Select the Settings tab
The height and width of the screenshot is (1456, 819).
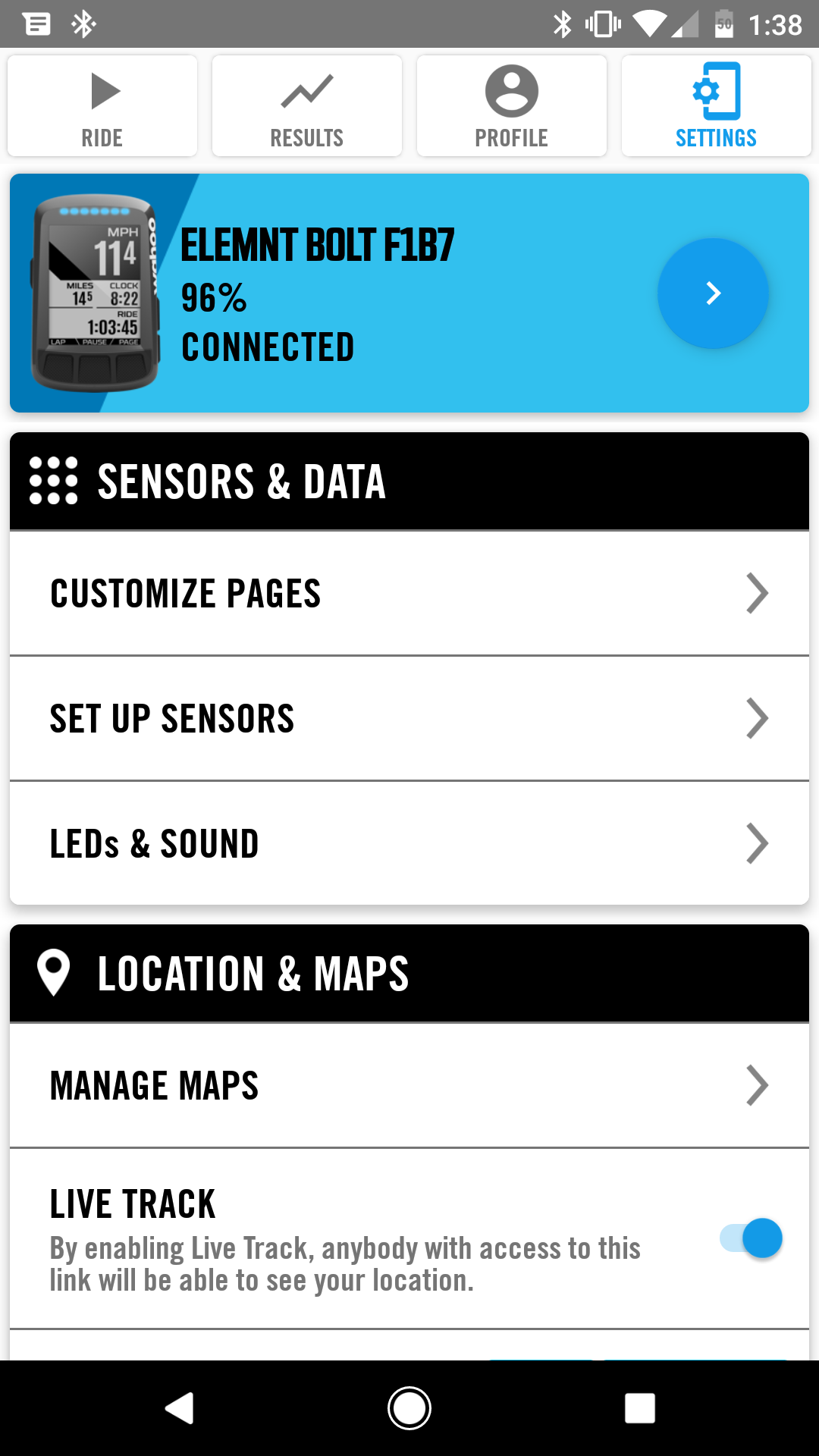[717, 106]
